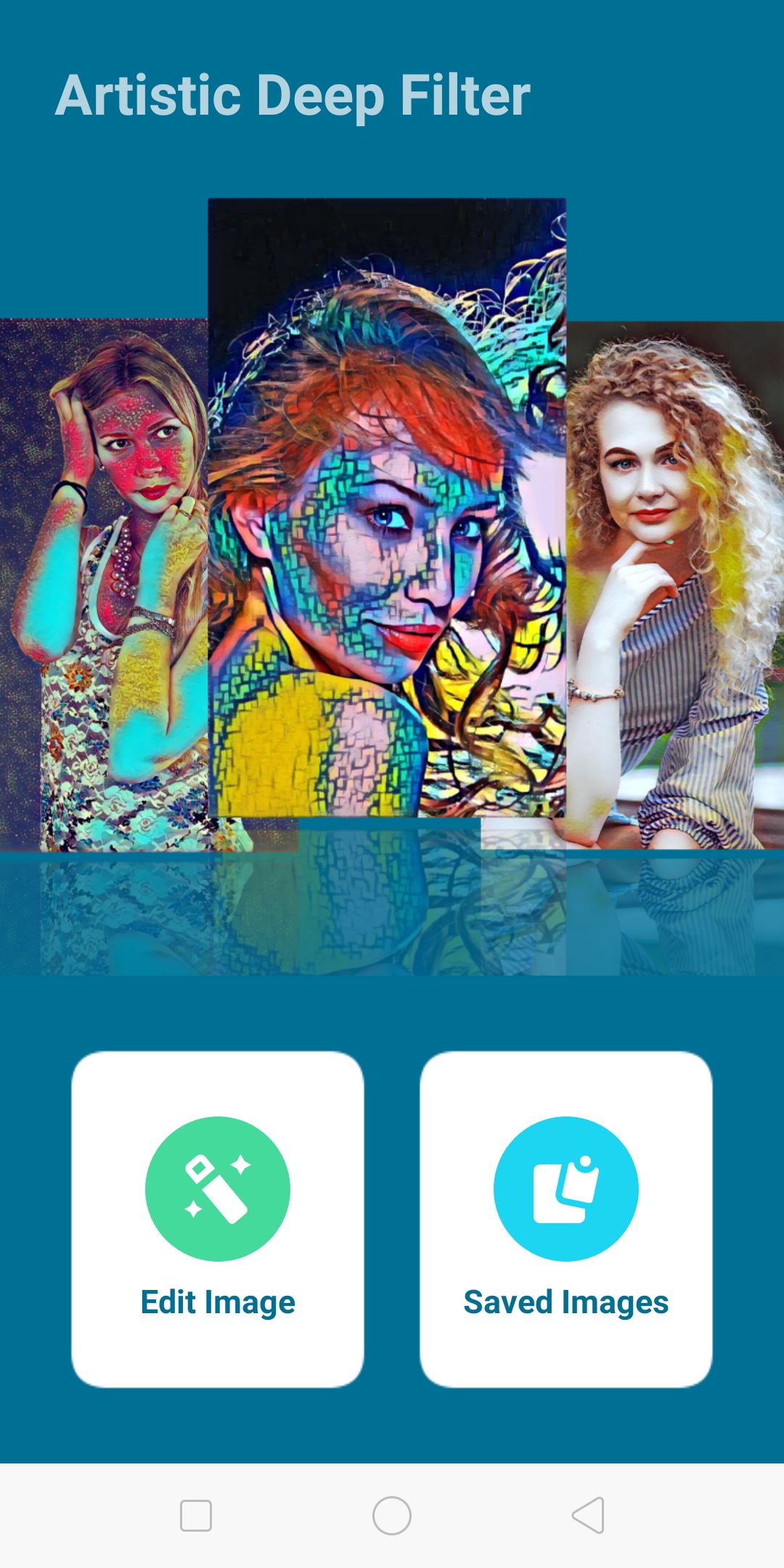784x1568 pixels.
Task: Go back using system back button
Action: click(x=589, y=1515)
